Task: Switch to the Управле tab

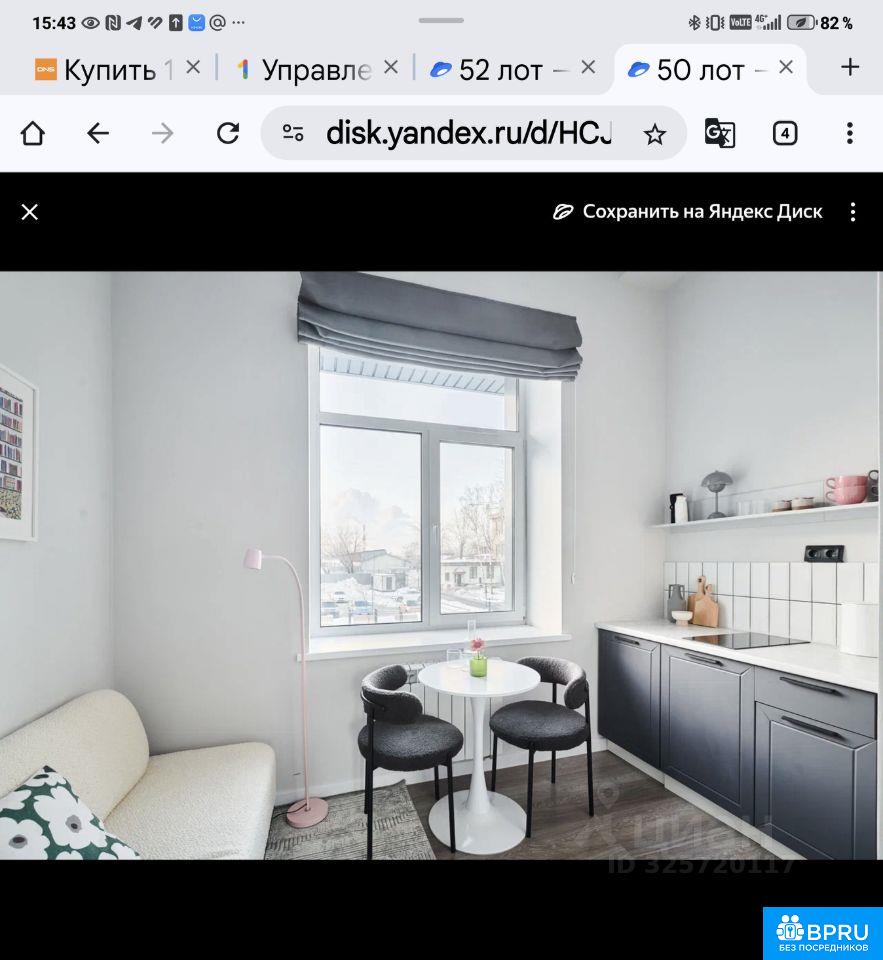Action: point(304,69)
